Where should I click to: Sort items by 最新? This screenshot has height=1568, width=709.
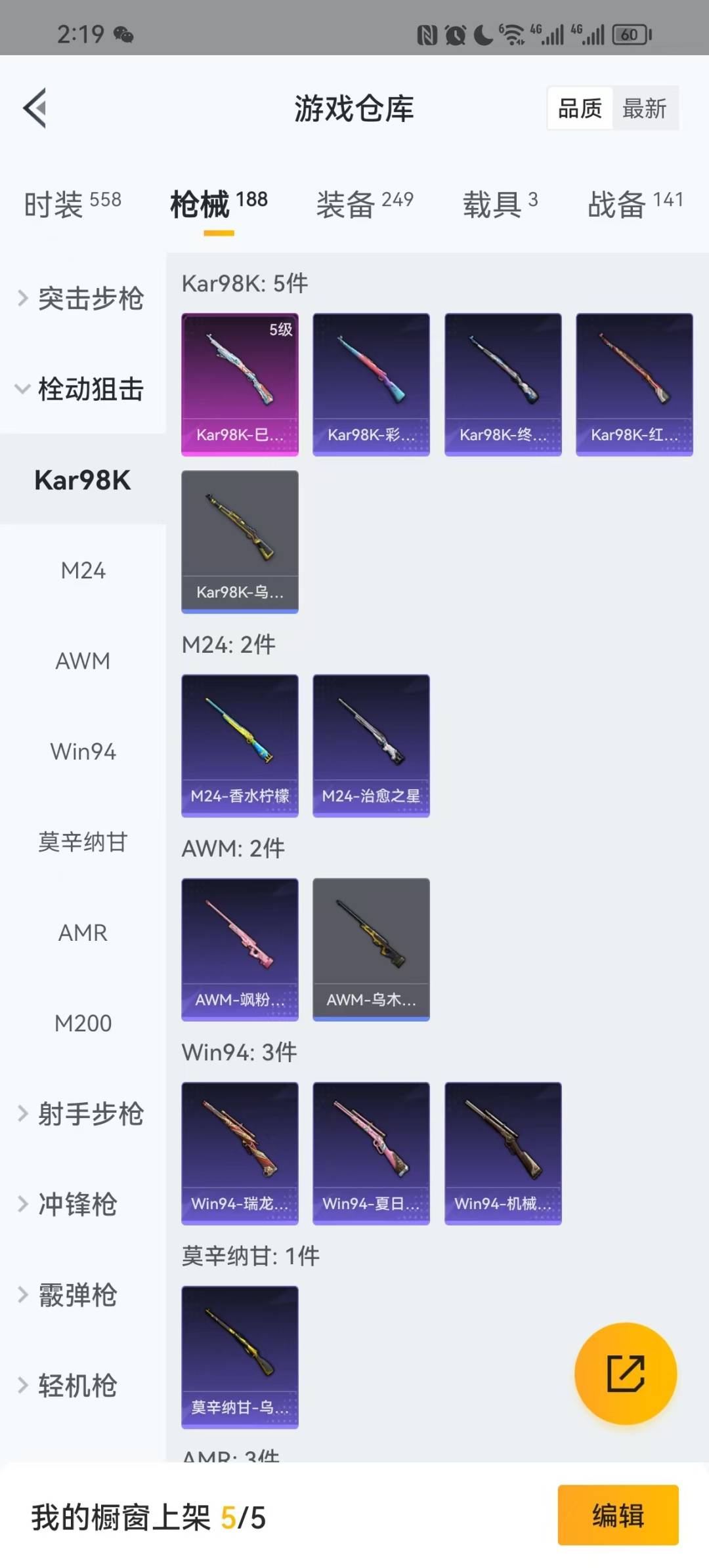pyautogui.click(x=644, y=108)
